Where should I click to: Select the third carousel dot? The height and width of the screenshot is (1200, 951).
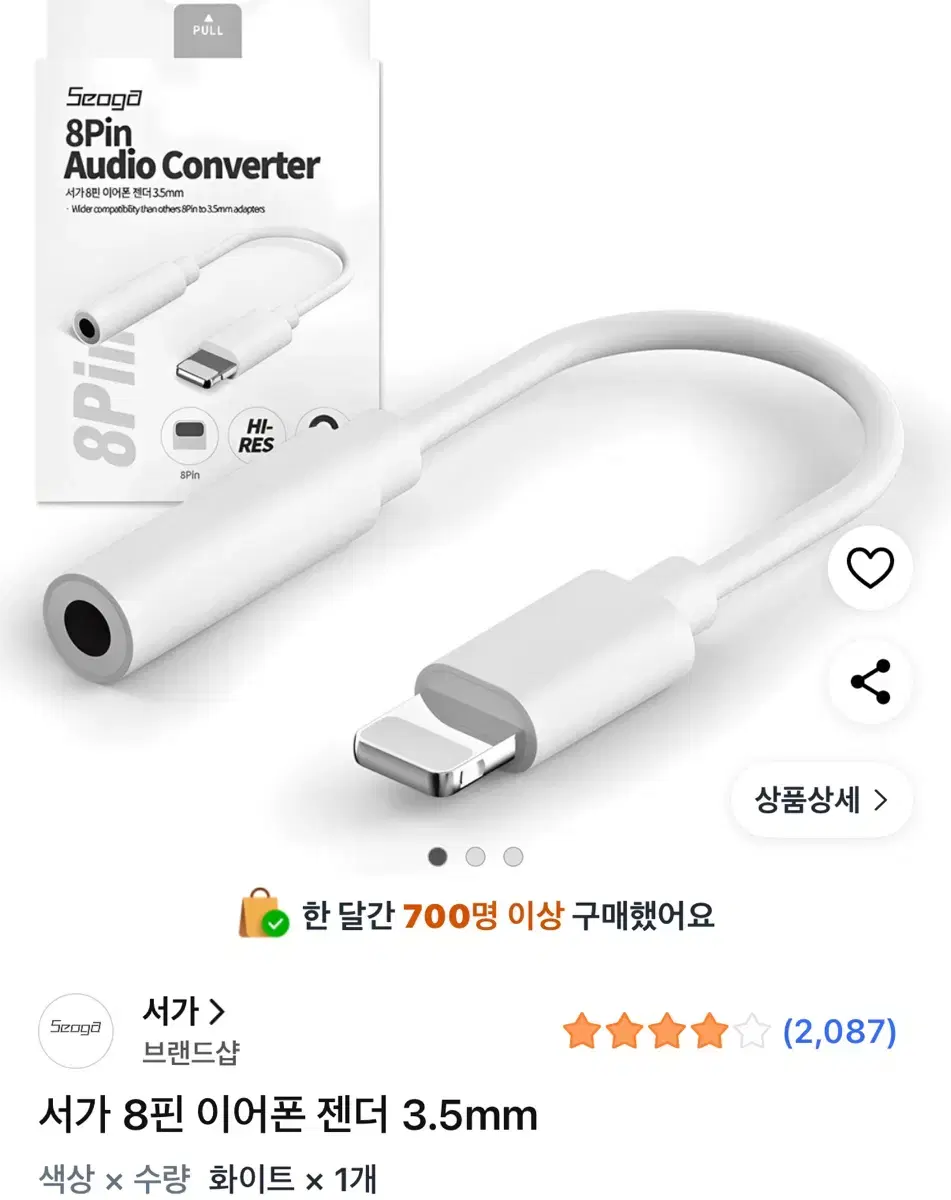[x=513, y=856]
